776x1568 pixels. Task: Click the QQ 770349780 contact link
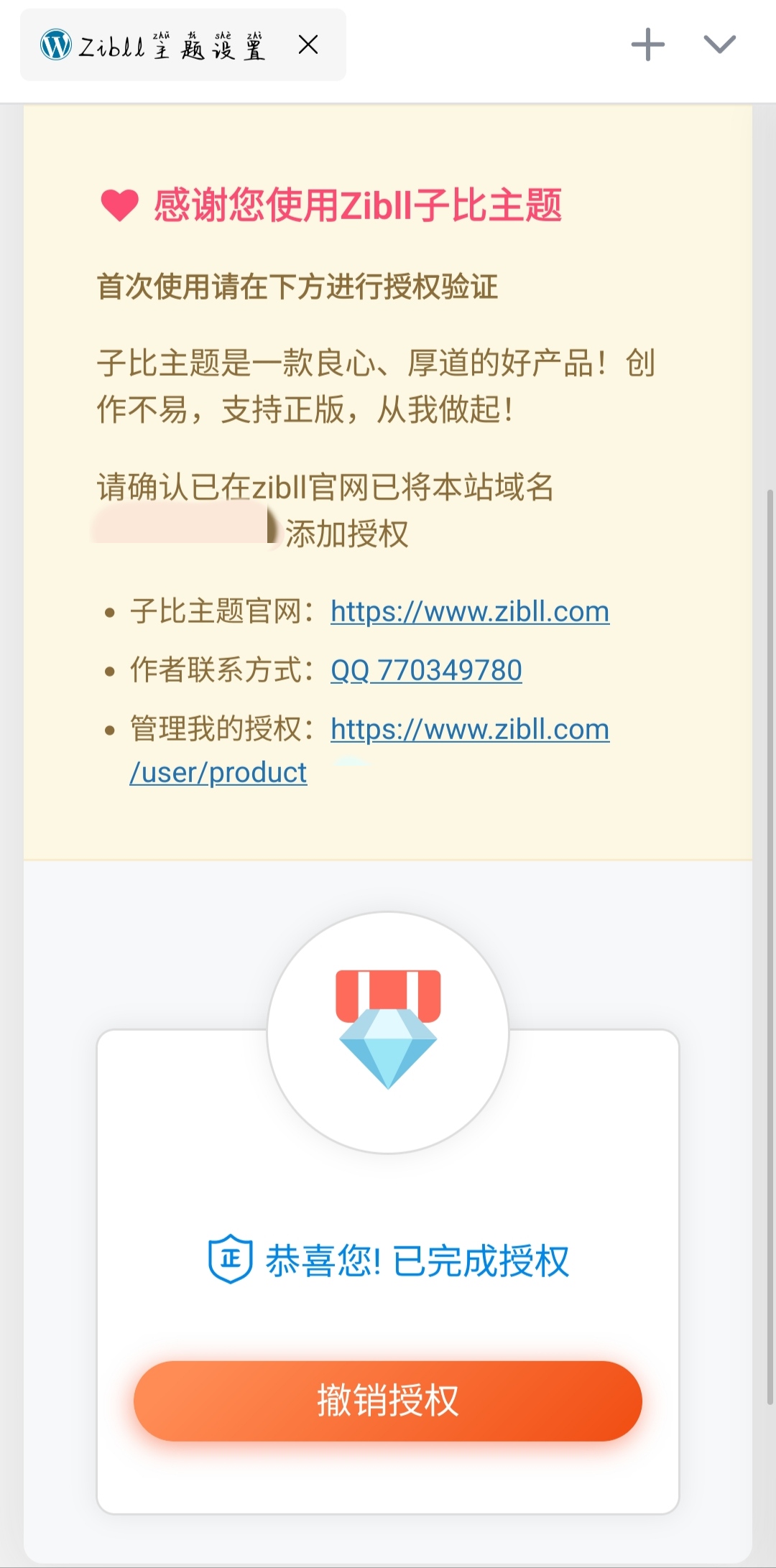click(426, 669)
